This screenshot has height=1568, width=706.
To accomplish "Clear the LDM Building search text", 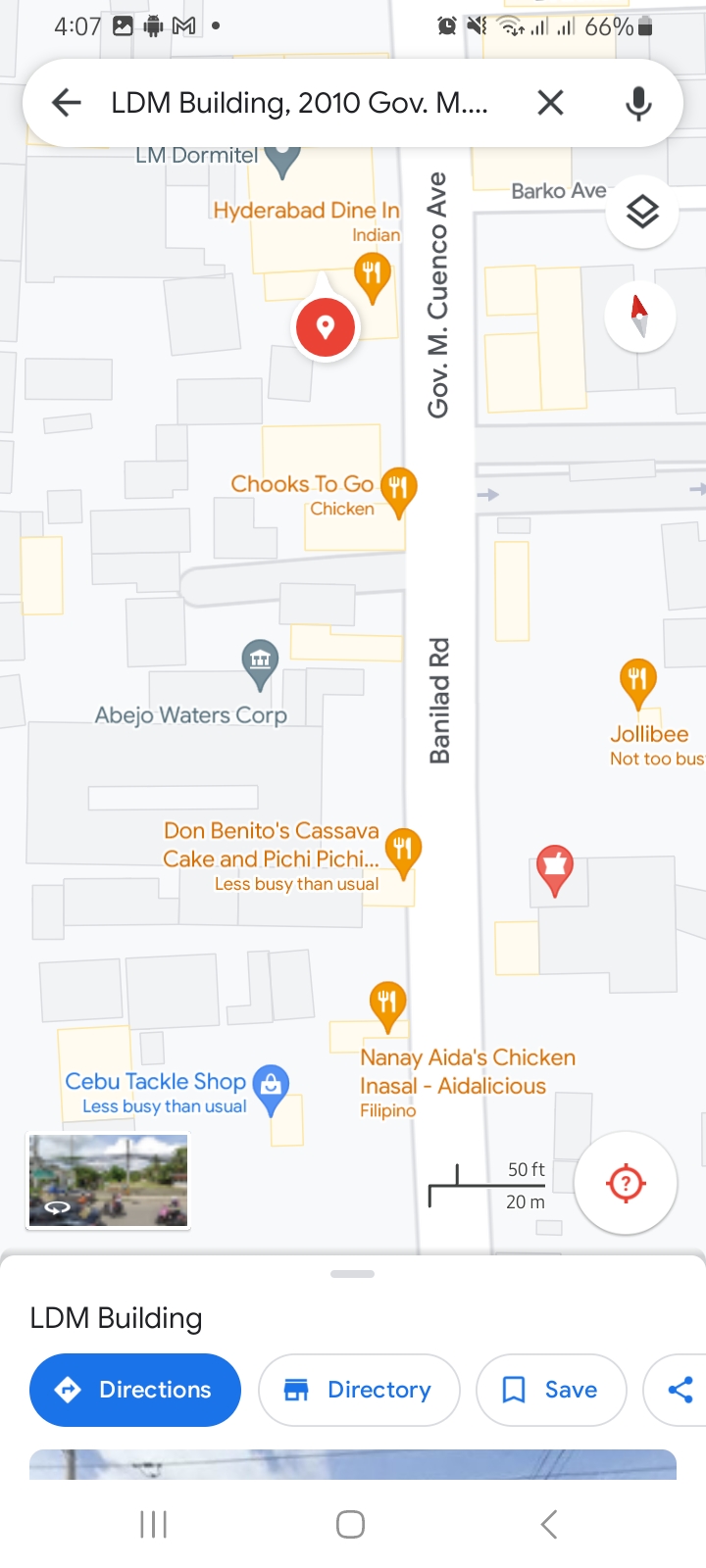I will point(550,102).
